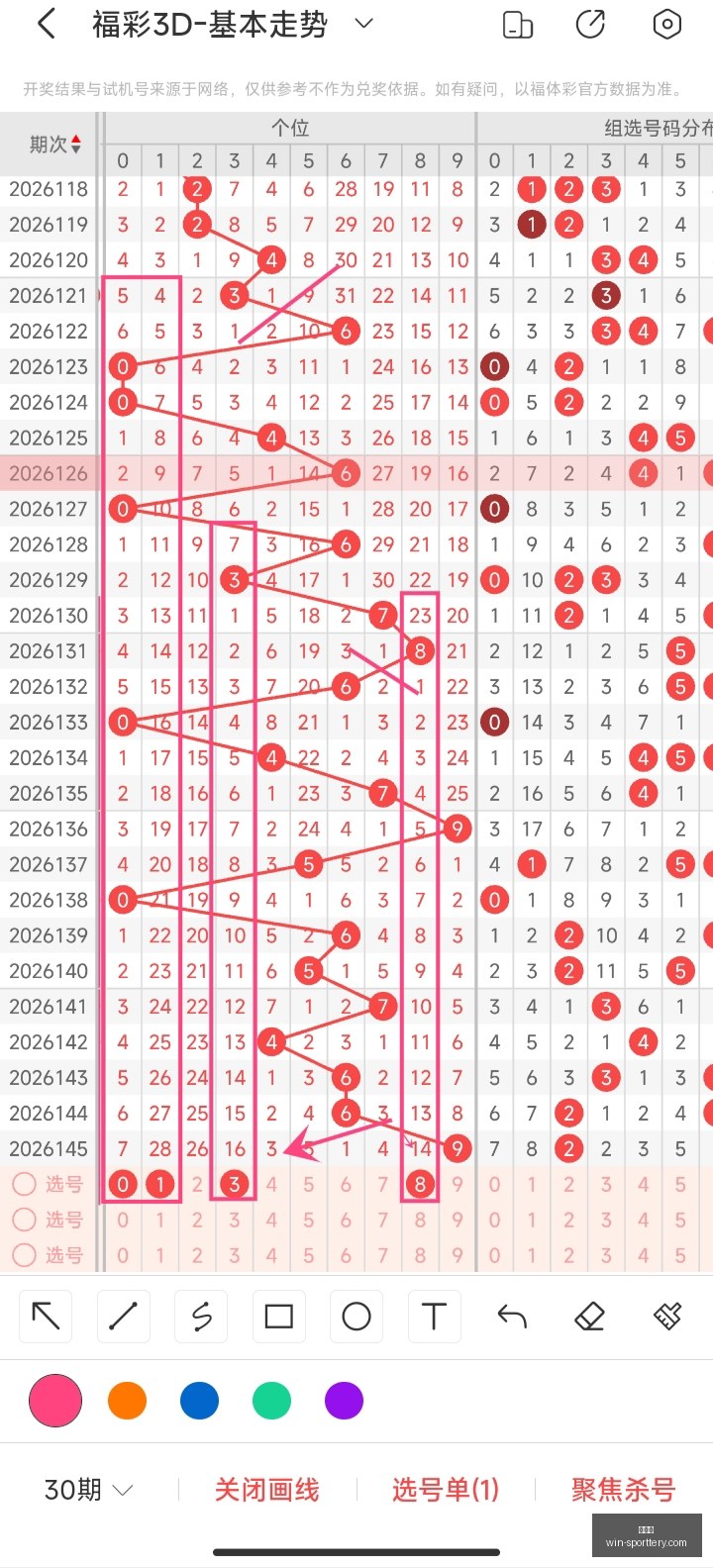Go back using the top-left arrow
Viewport: 713px width, 1568px height.
(x=46, y=24)
